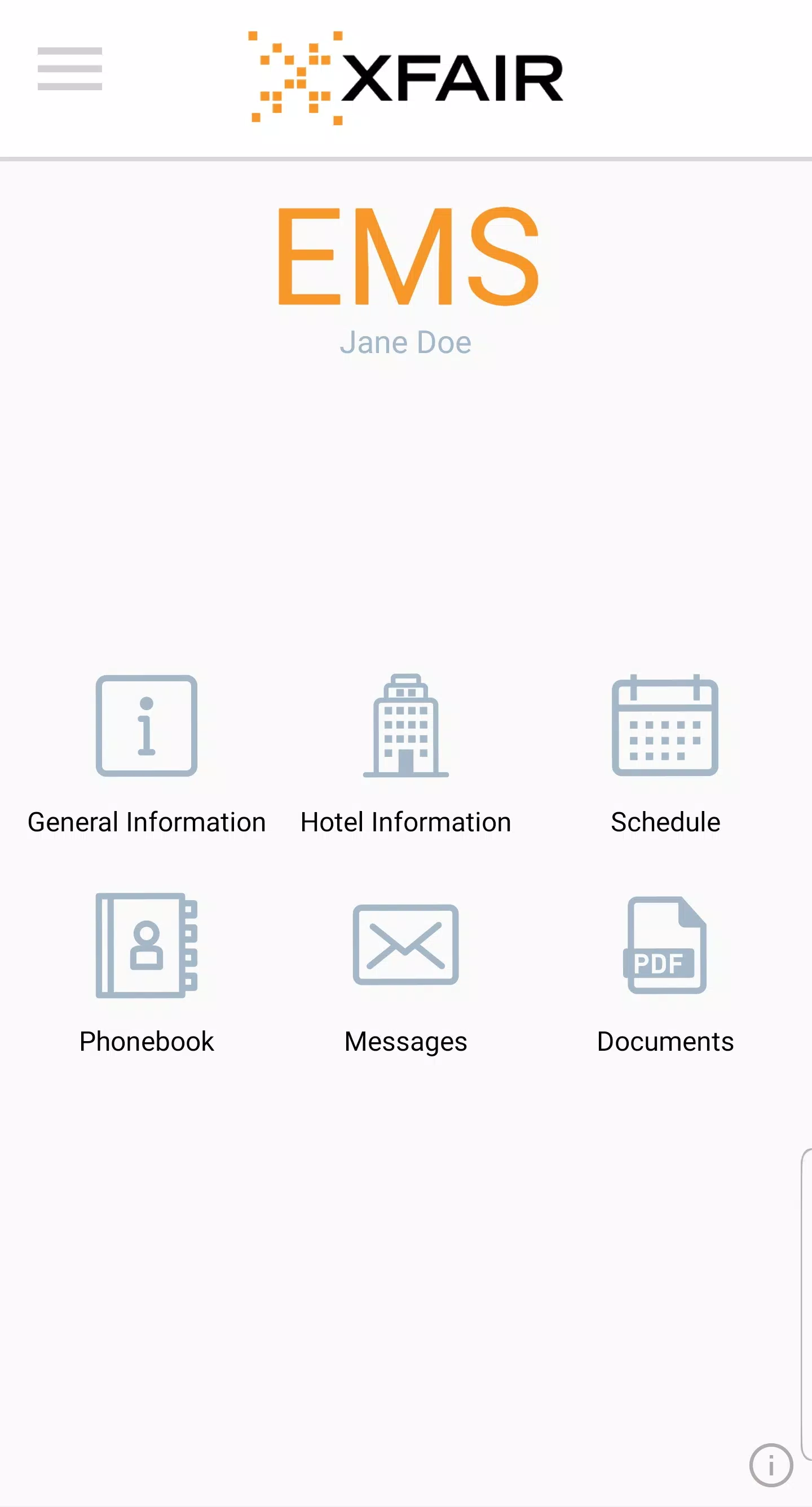Screen dimensions: 812x1507
Task: Select the Schedule label text
Action: [665, 821]
